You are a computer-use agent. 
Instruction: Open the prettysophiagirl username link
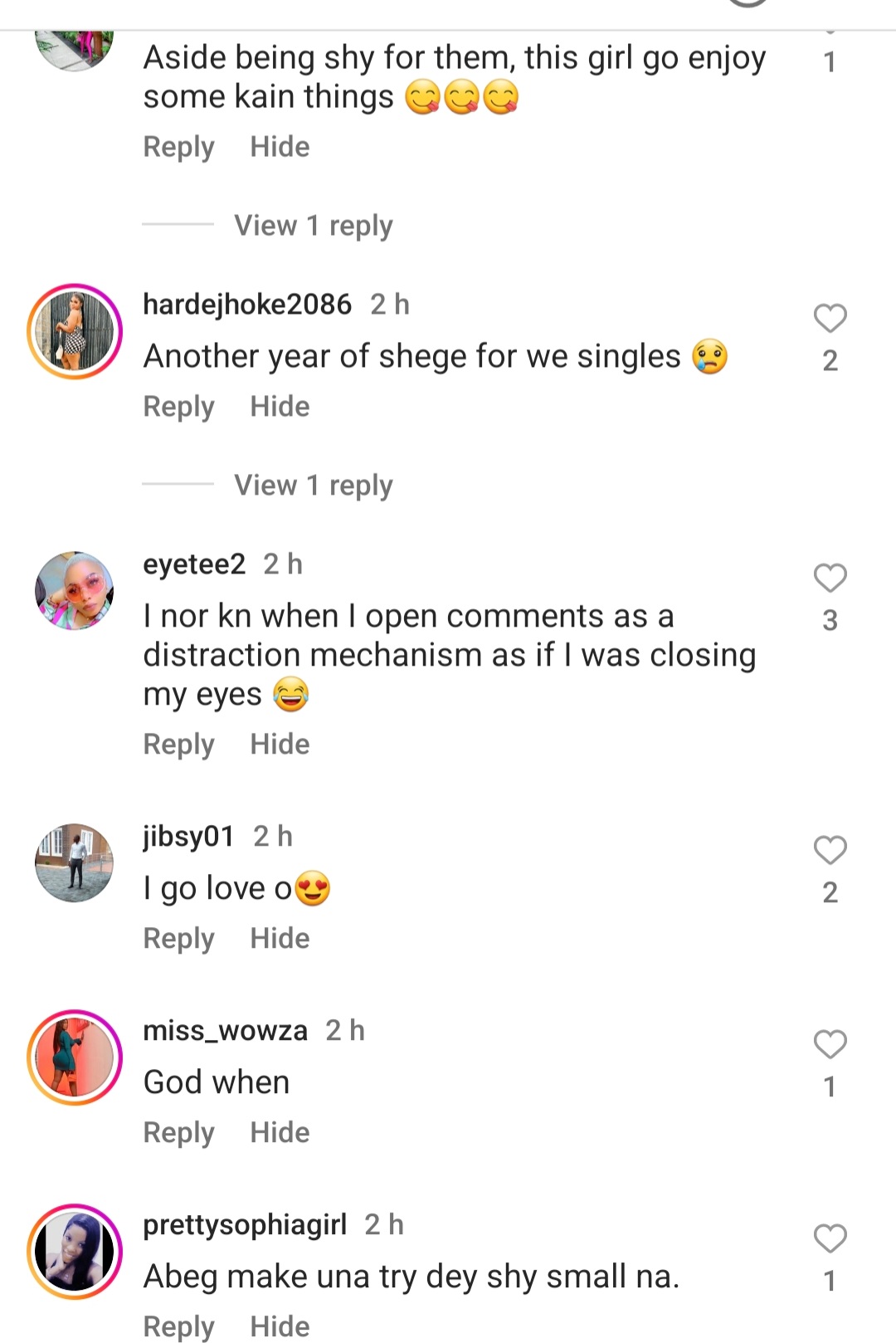point(245,1224)
